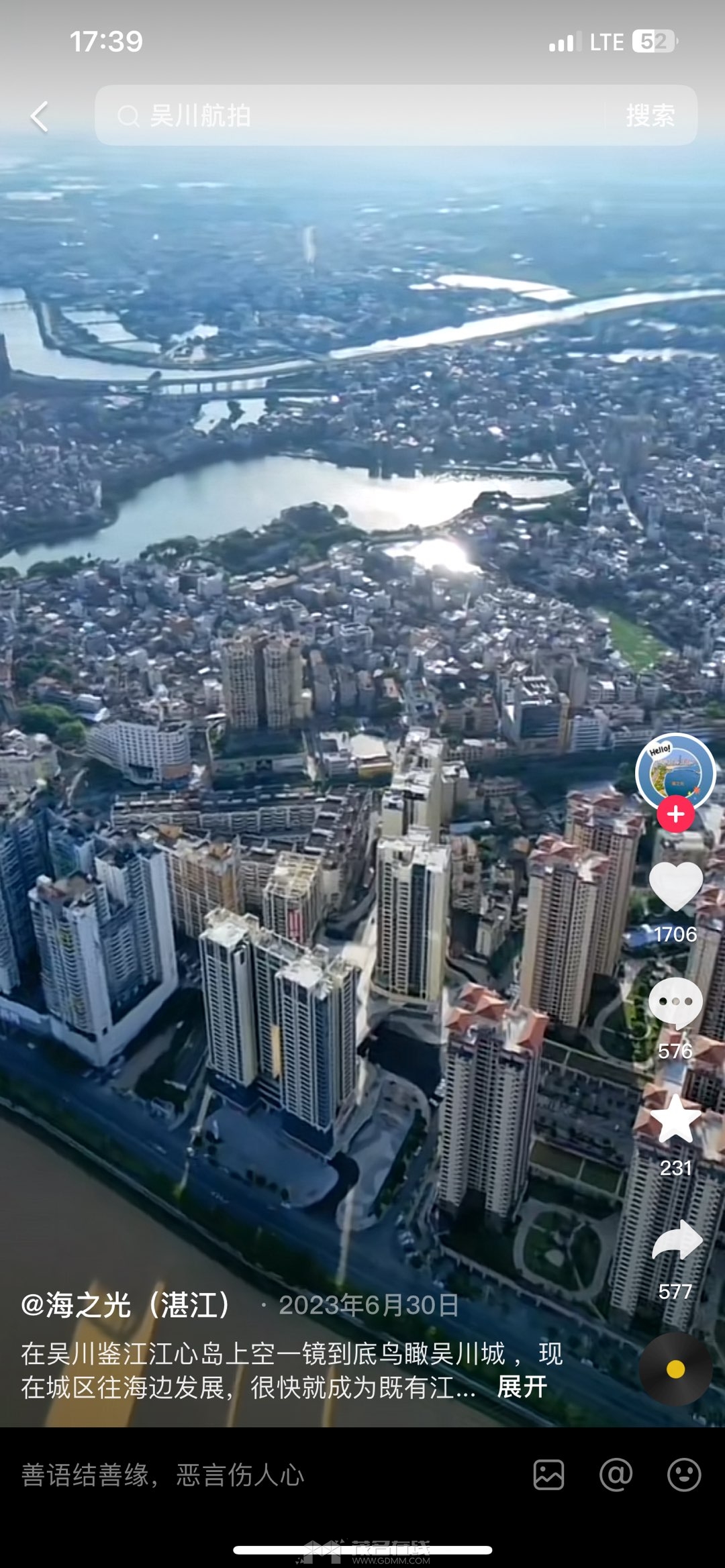Like this video with the heart
Viewport: 725px width, 1568px height.
pos(675,886)
